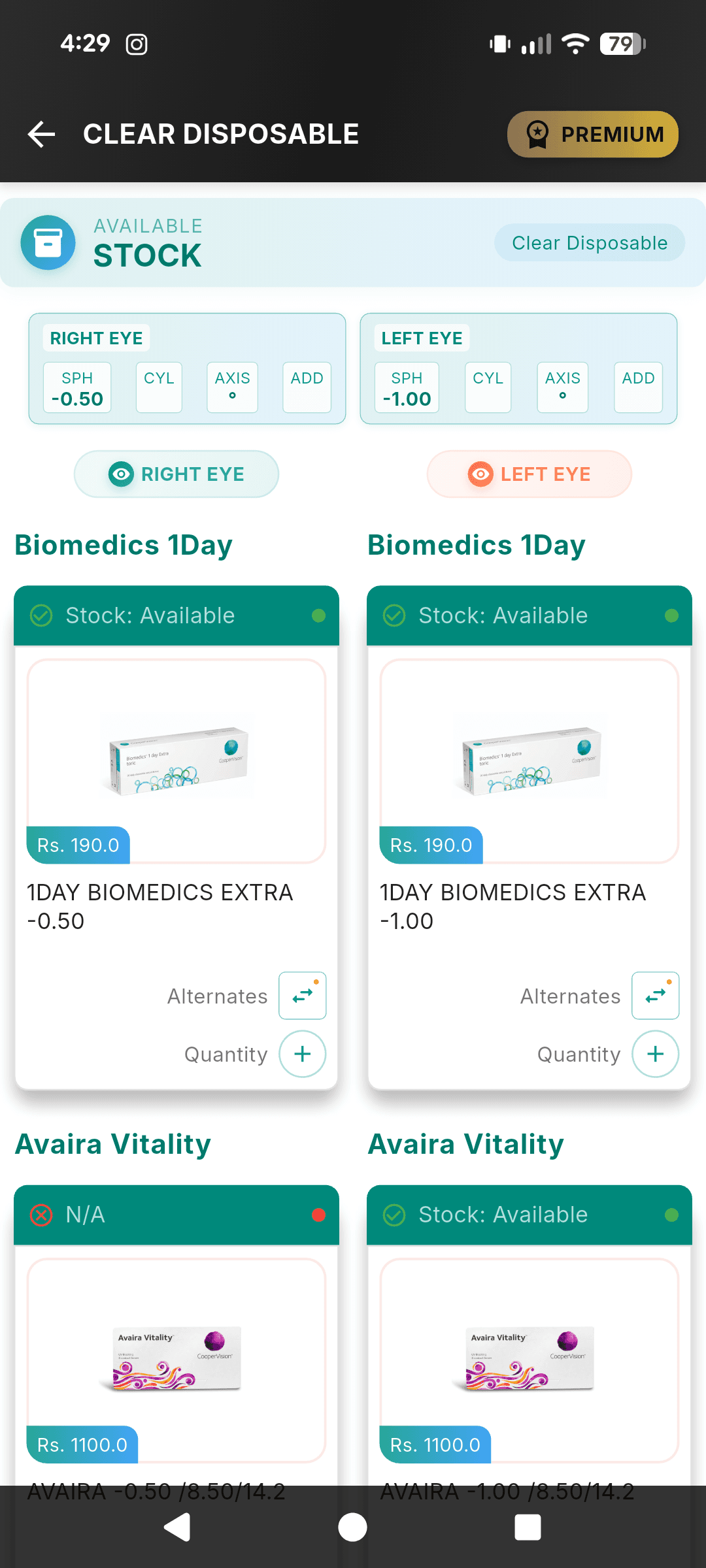The width and height of the screenshot is (706, 1568).
Task: Add quantity for Biomedics Extra -1.00
Action: 655,1054
